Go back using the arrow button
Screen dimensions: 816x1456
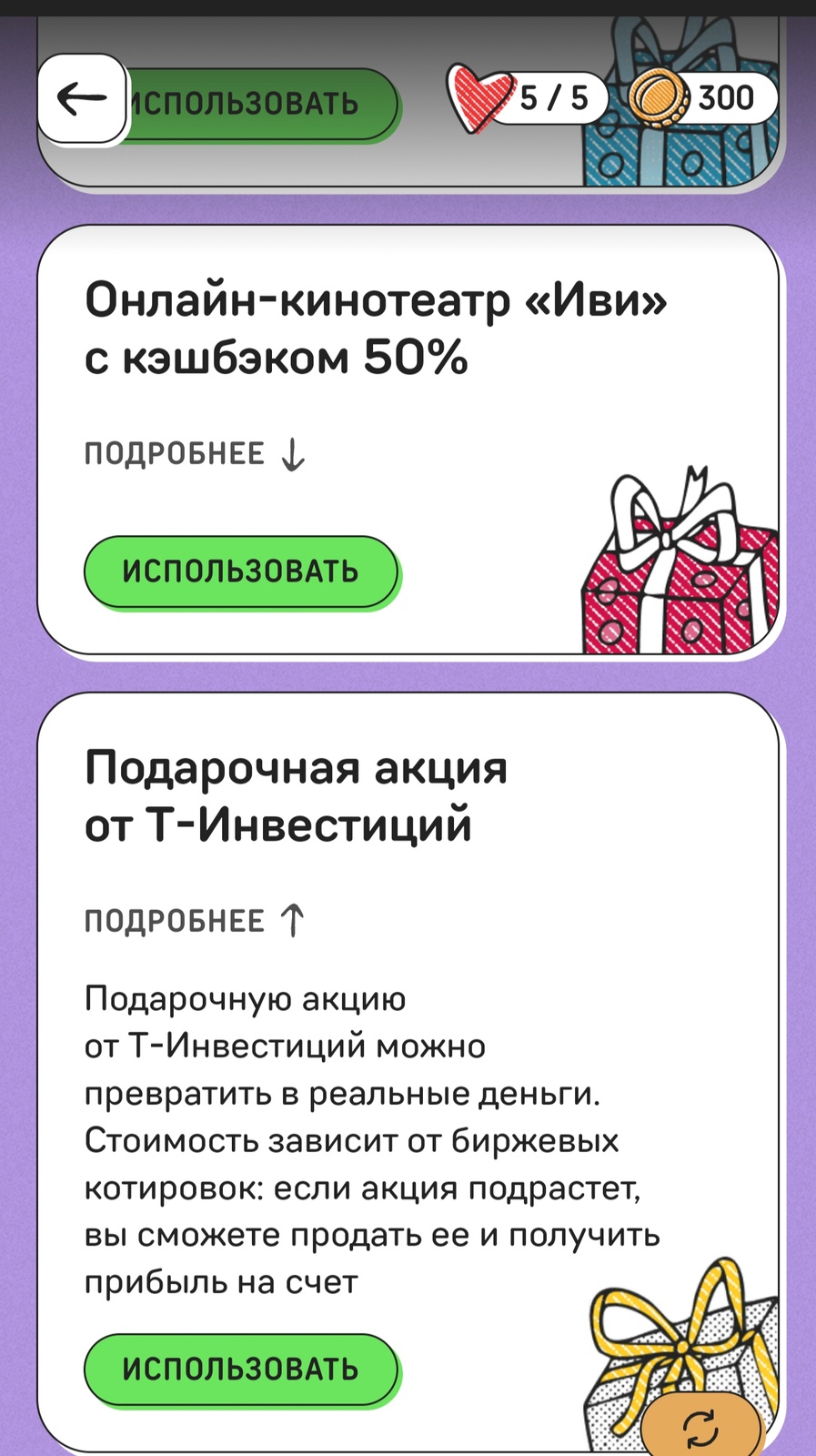click(x=82, y=98)
